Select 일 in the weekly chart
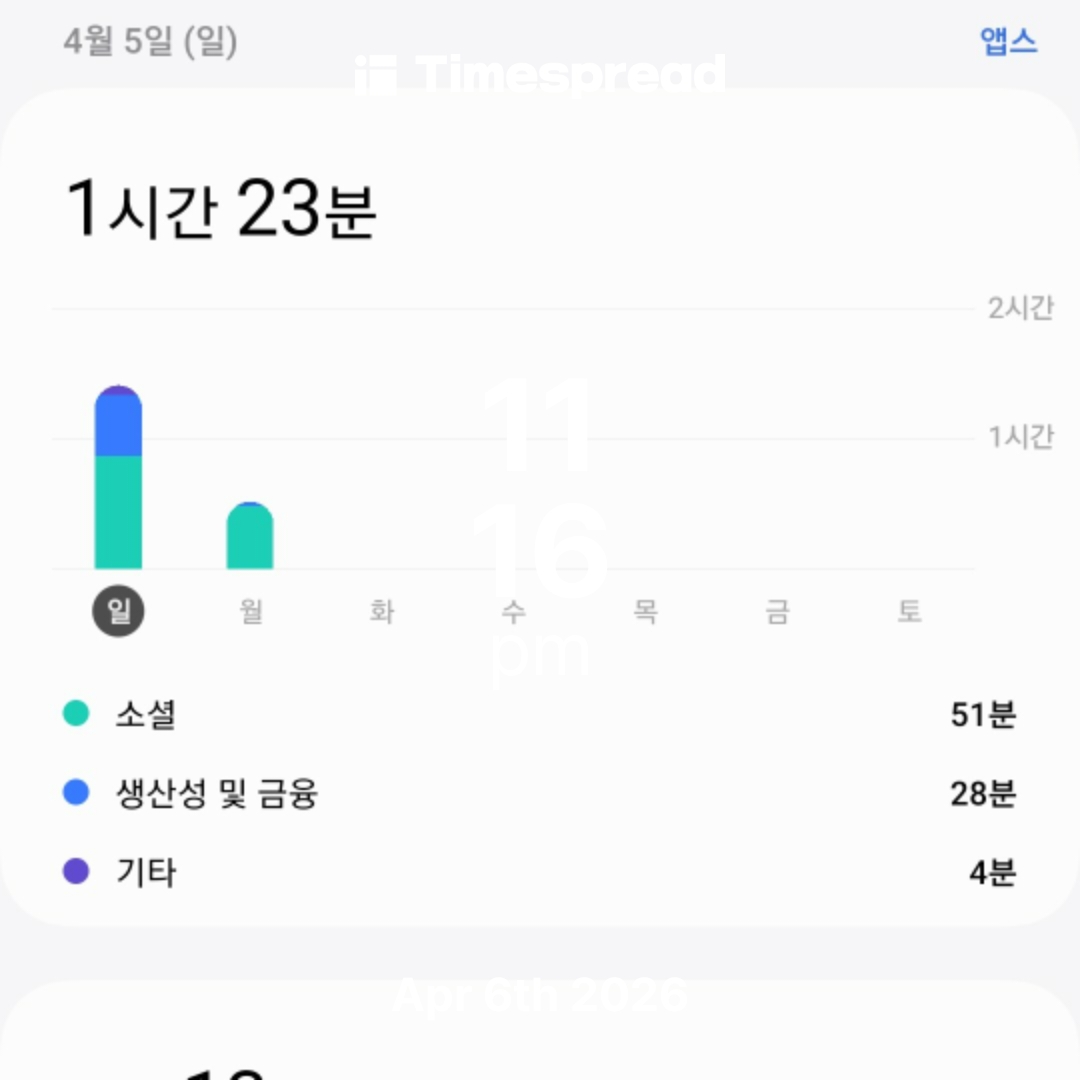Viewport: 1080px width, 1080px height. click(119, 611)
